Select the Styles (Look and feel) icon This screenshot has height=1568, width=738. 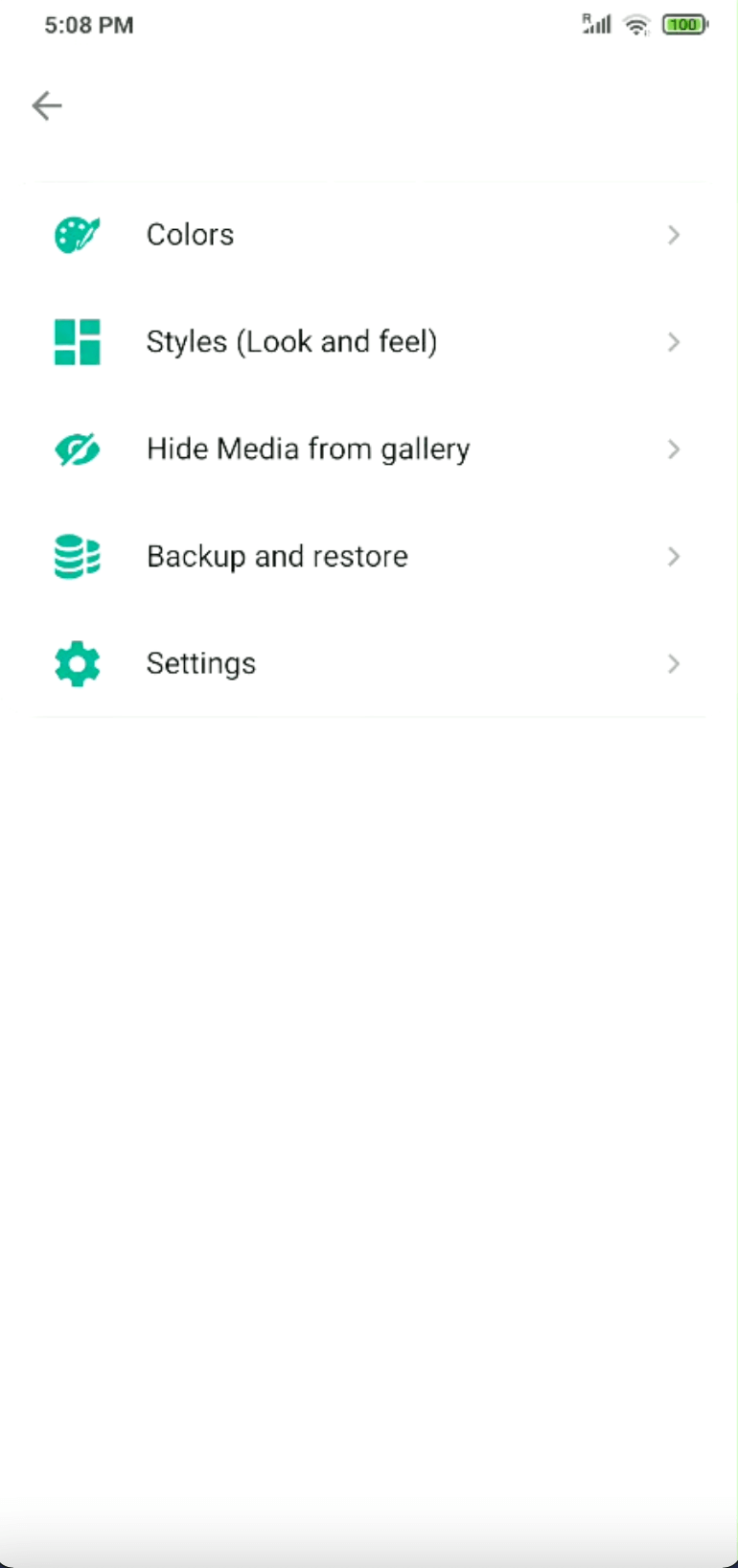(77, 341)
